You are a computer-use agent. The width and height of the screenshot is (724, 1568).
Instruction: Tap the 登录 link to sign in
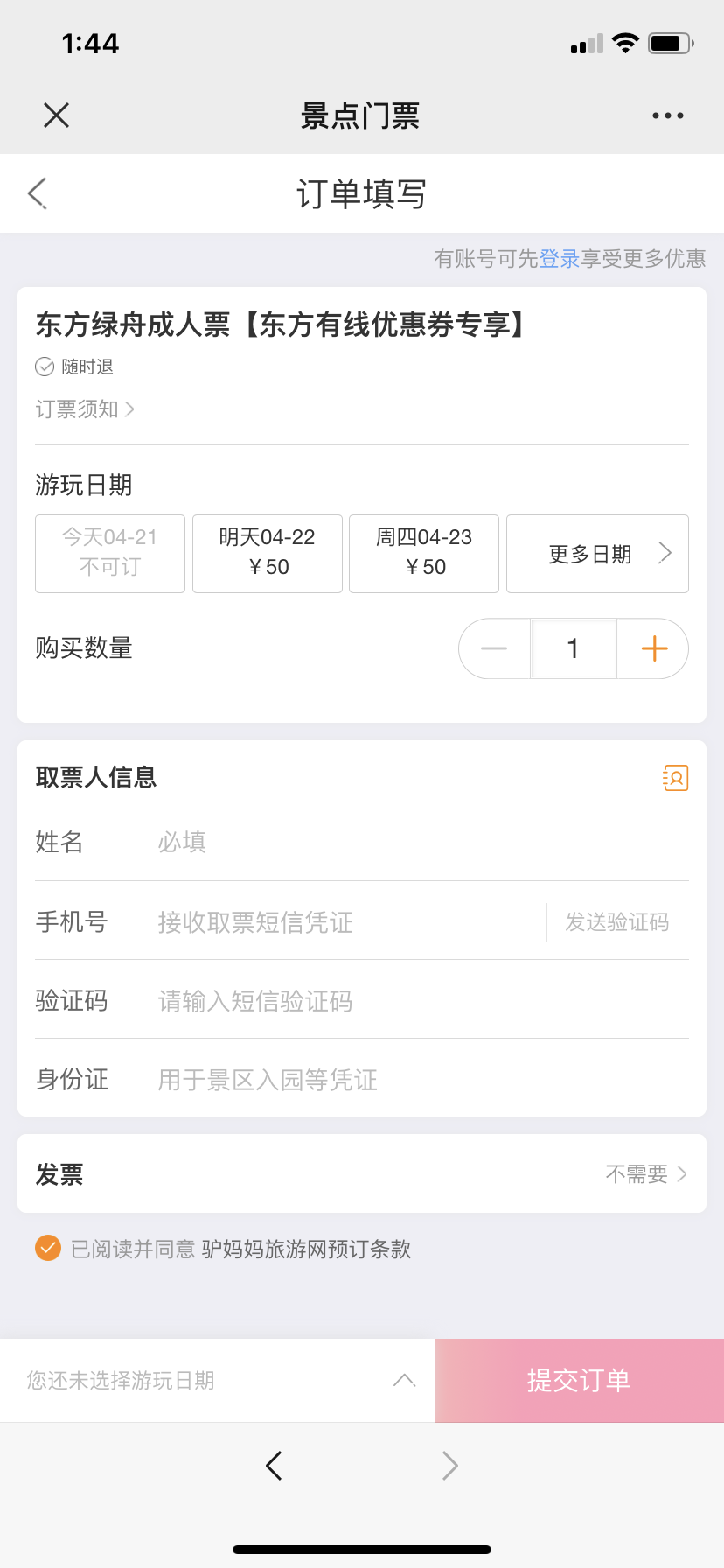(x=560, y=259)
